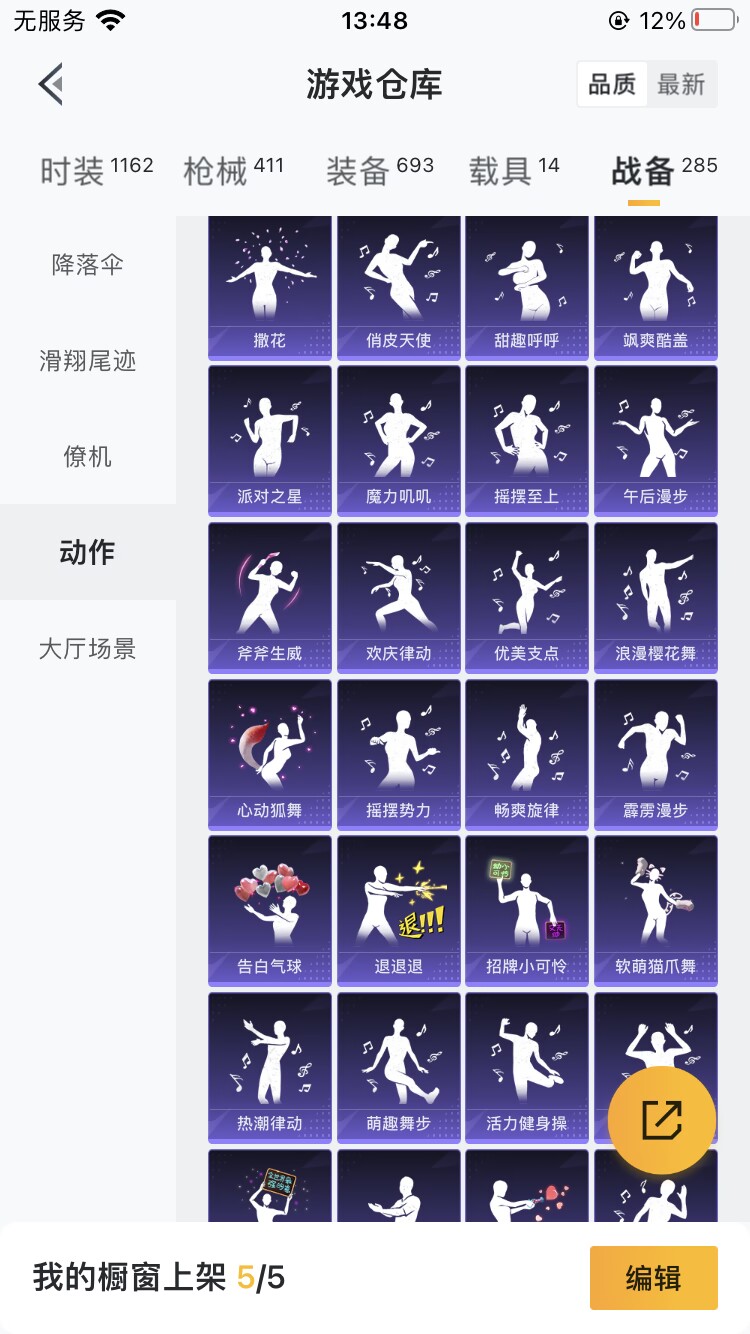Select 滑翔尾迹 in the side menu

88,360
